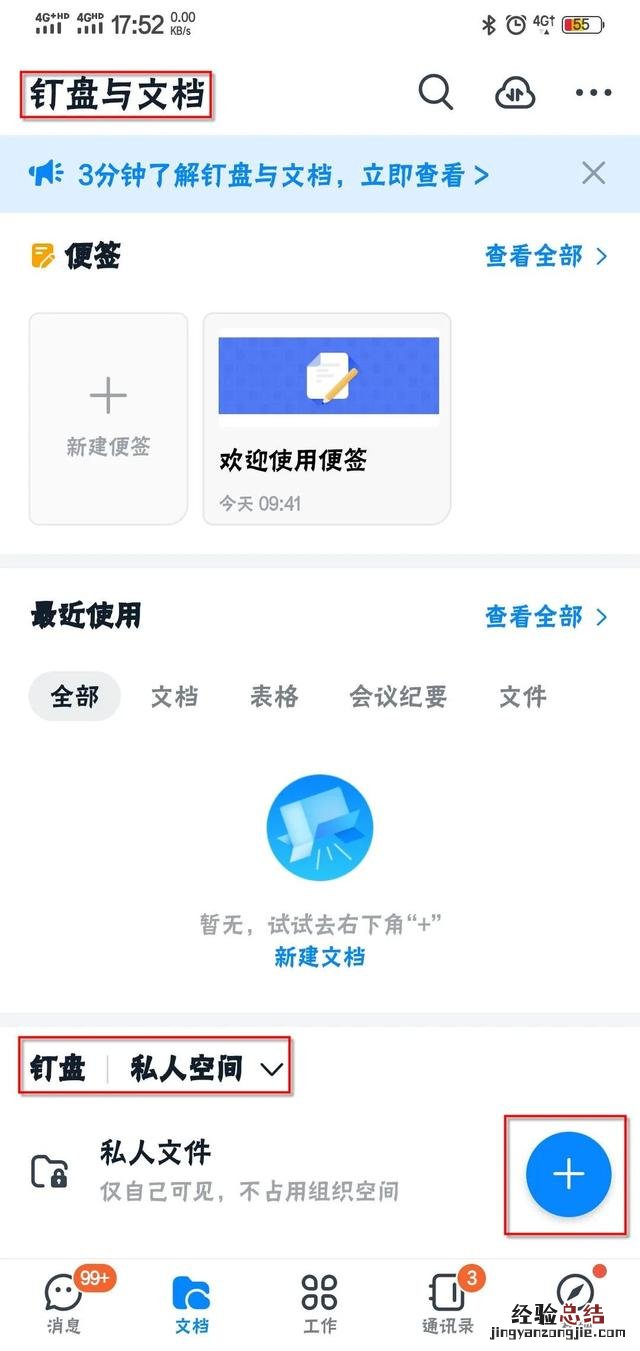Open the three-dot overflow menu
Viewport: 640px width, 1351px height.
(593, 93)
